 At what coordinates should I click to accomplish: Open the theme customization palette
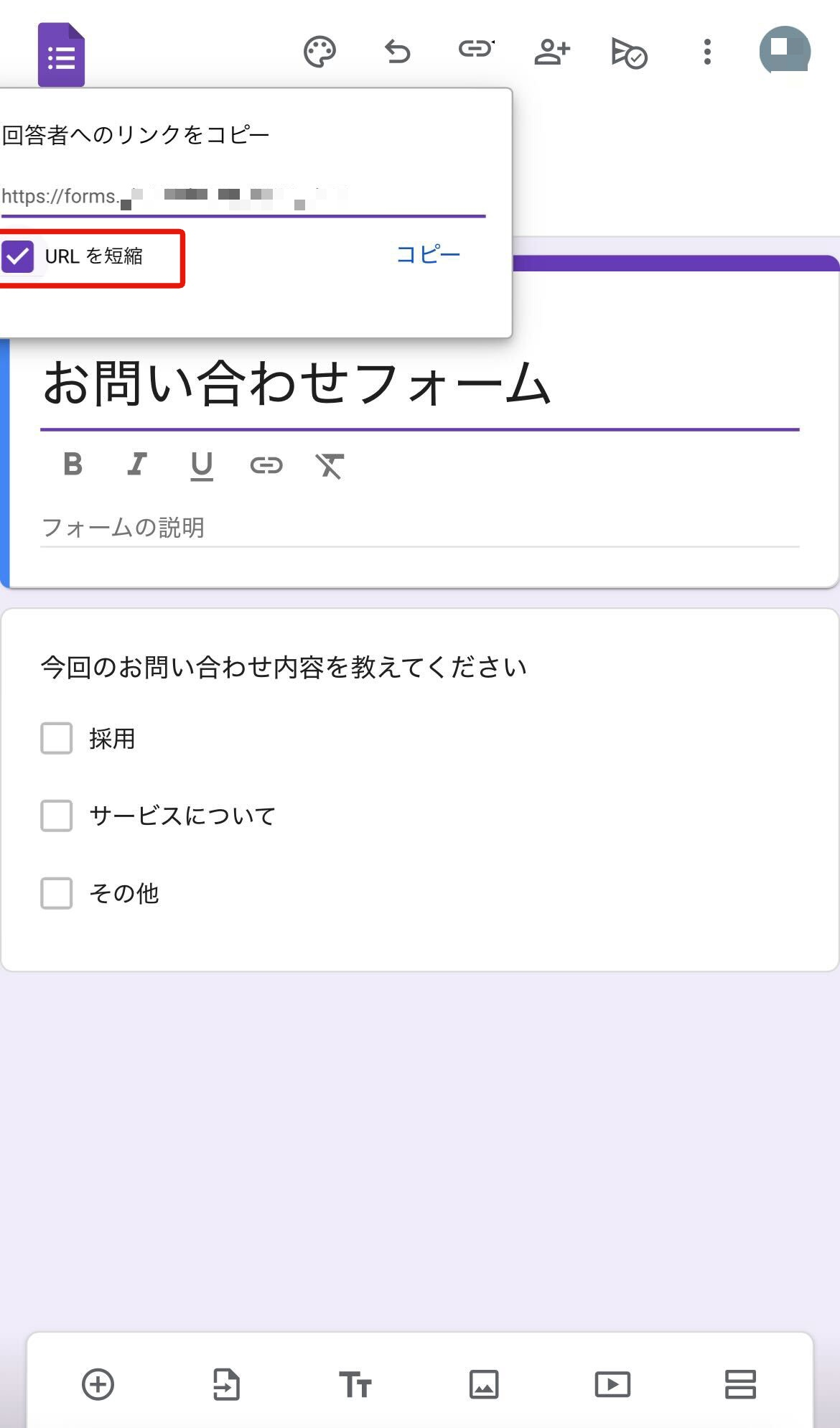click(319, 52)
